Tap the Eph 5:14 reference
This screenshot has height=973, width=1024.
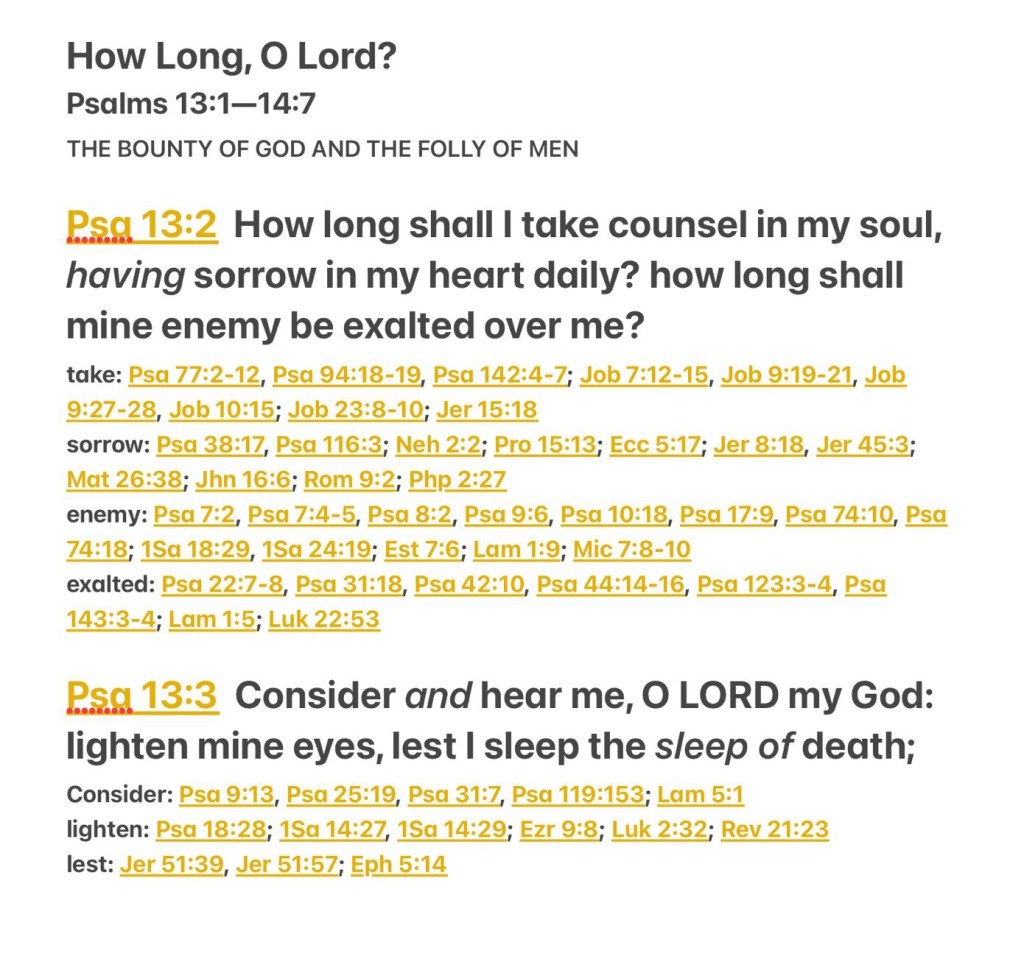(x=398, y=865)
